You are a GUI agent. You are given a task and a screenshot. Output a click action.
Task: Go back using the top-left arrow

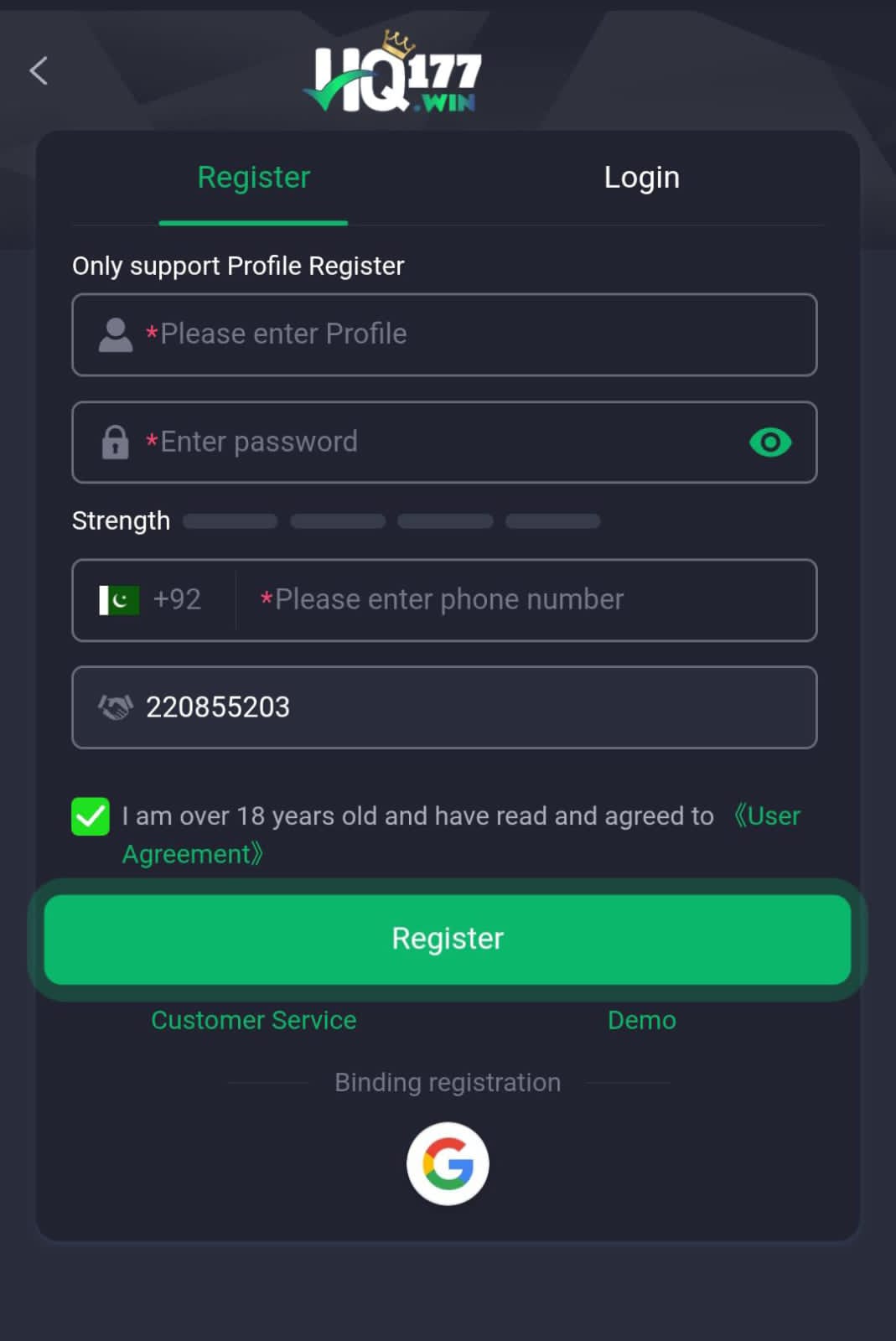[39, 71]
